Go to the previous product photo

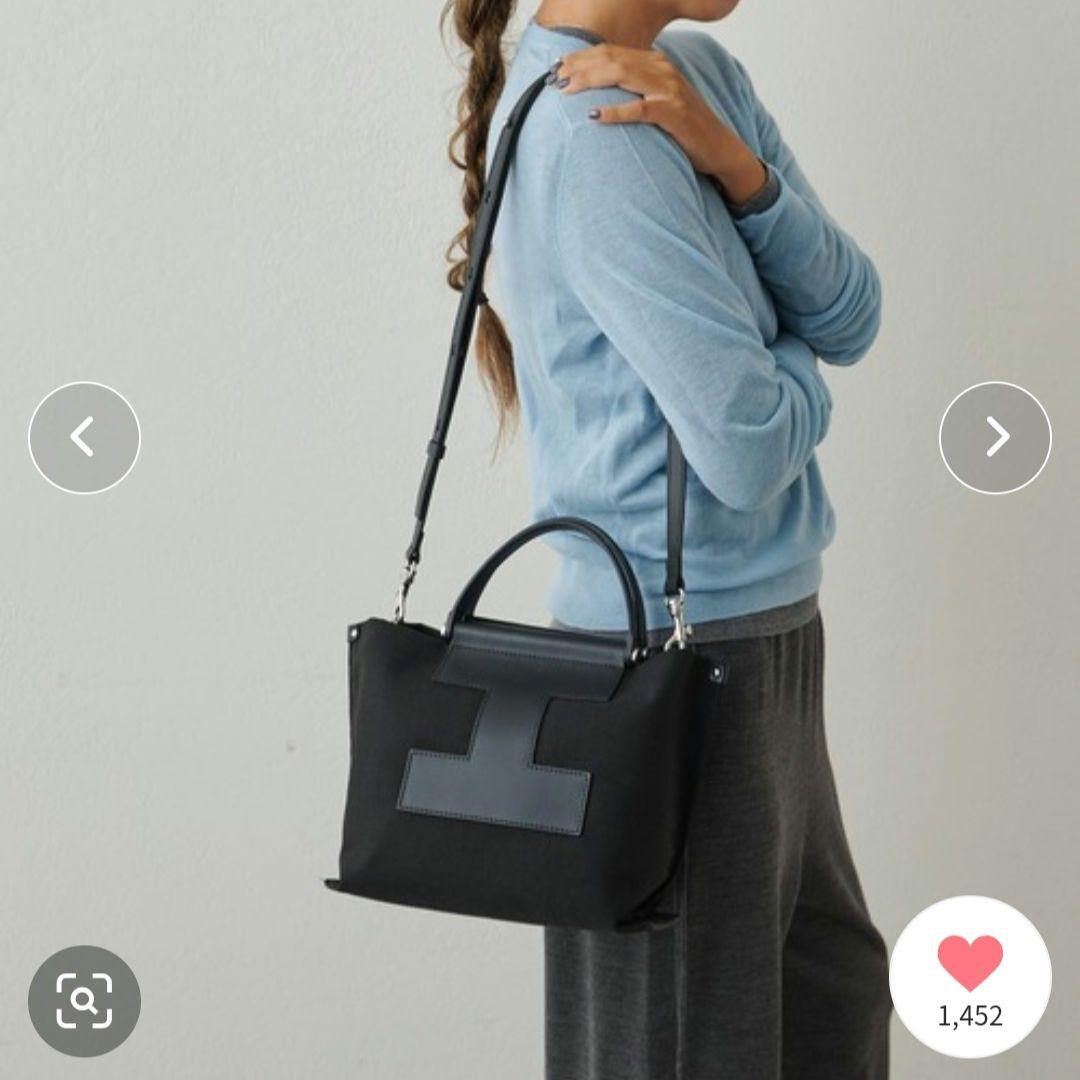click(x=84, y=438)
